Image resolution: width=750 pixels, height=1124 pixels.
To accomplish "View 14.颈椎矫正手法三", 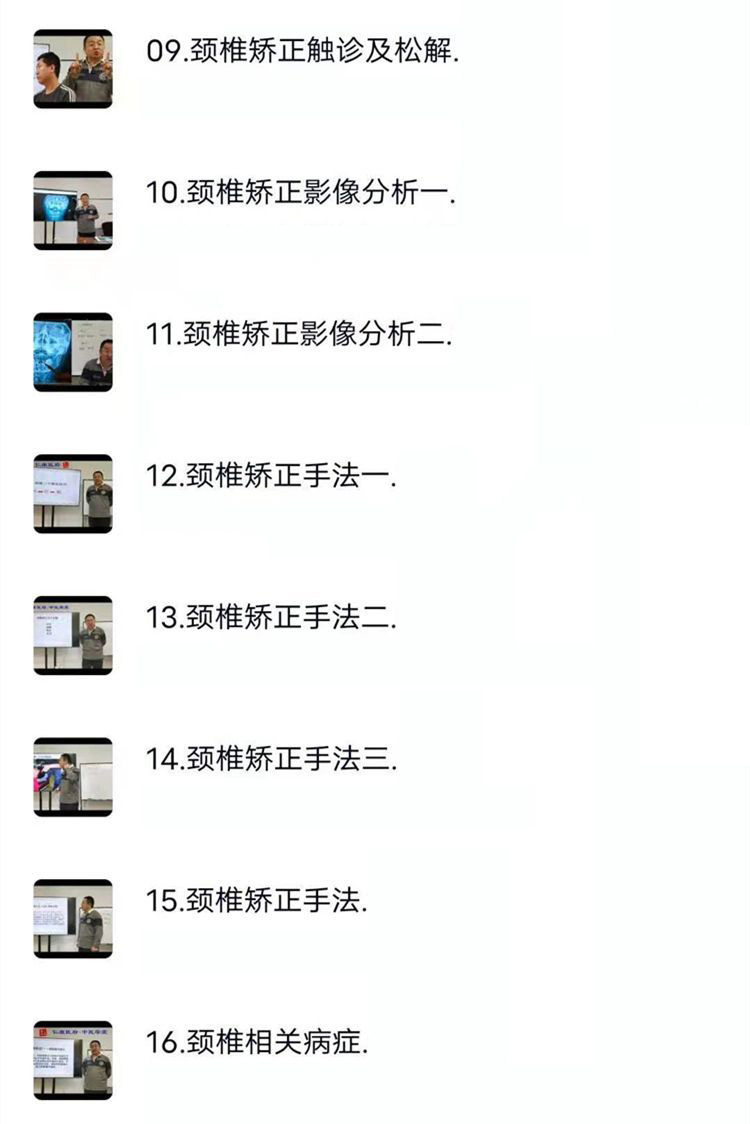I will pyautogui.click(x=271, y=760).
